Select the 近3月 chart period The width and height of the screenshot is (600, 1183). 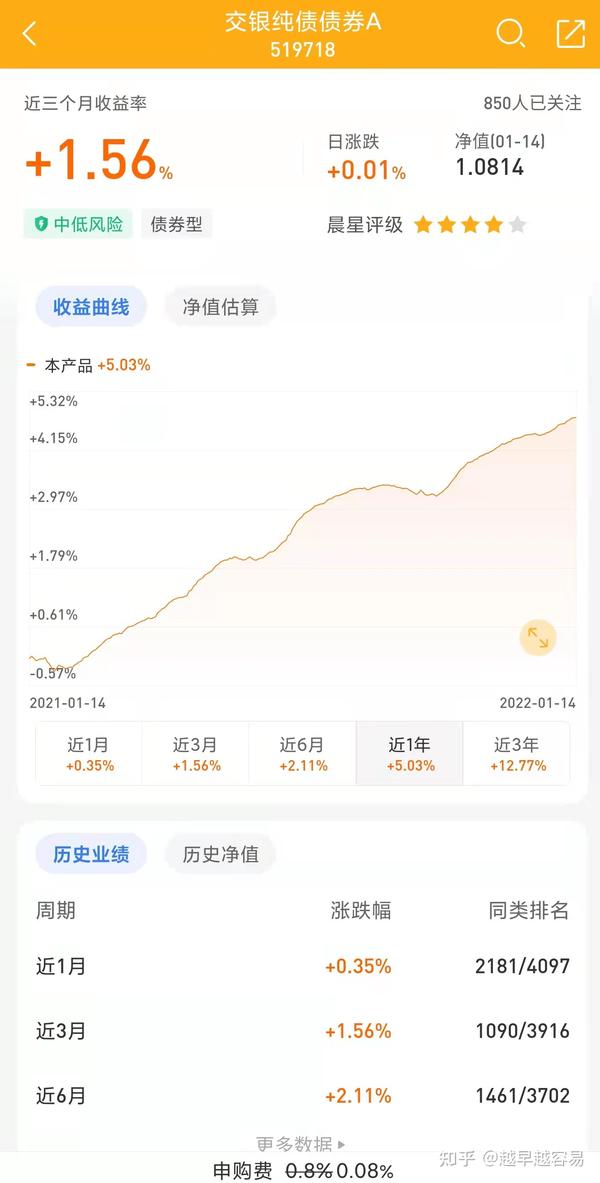click(x=195, y=754)
